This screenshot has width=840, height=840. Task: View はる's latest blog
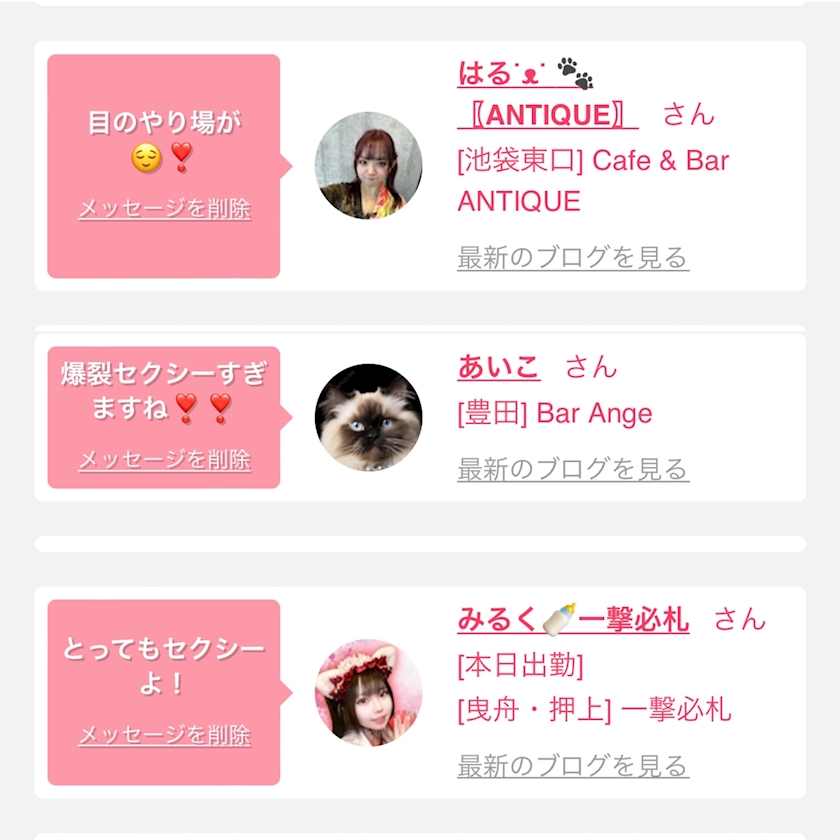click(573, 258)
